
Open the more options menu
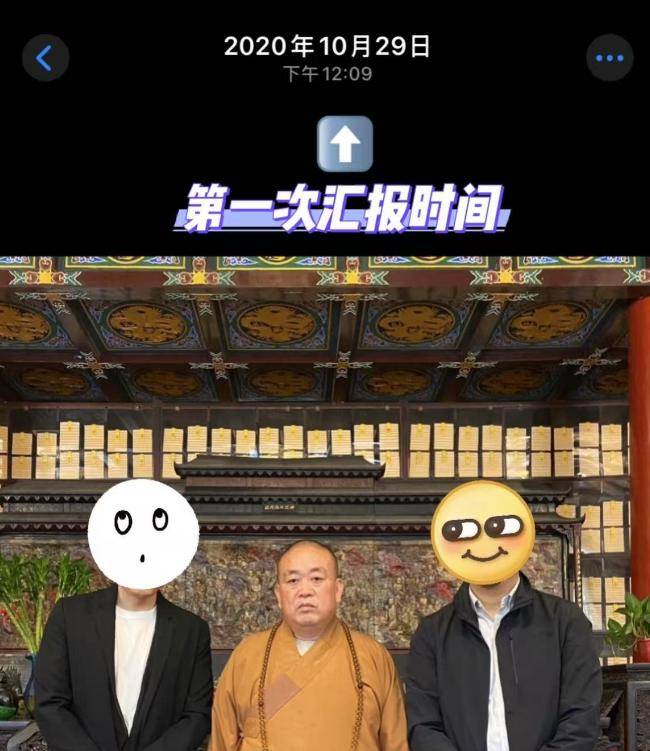[x=609, y=58]
